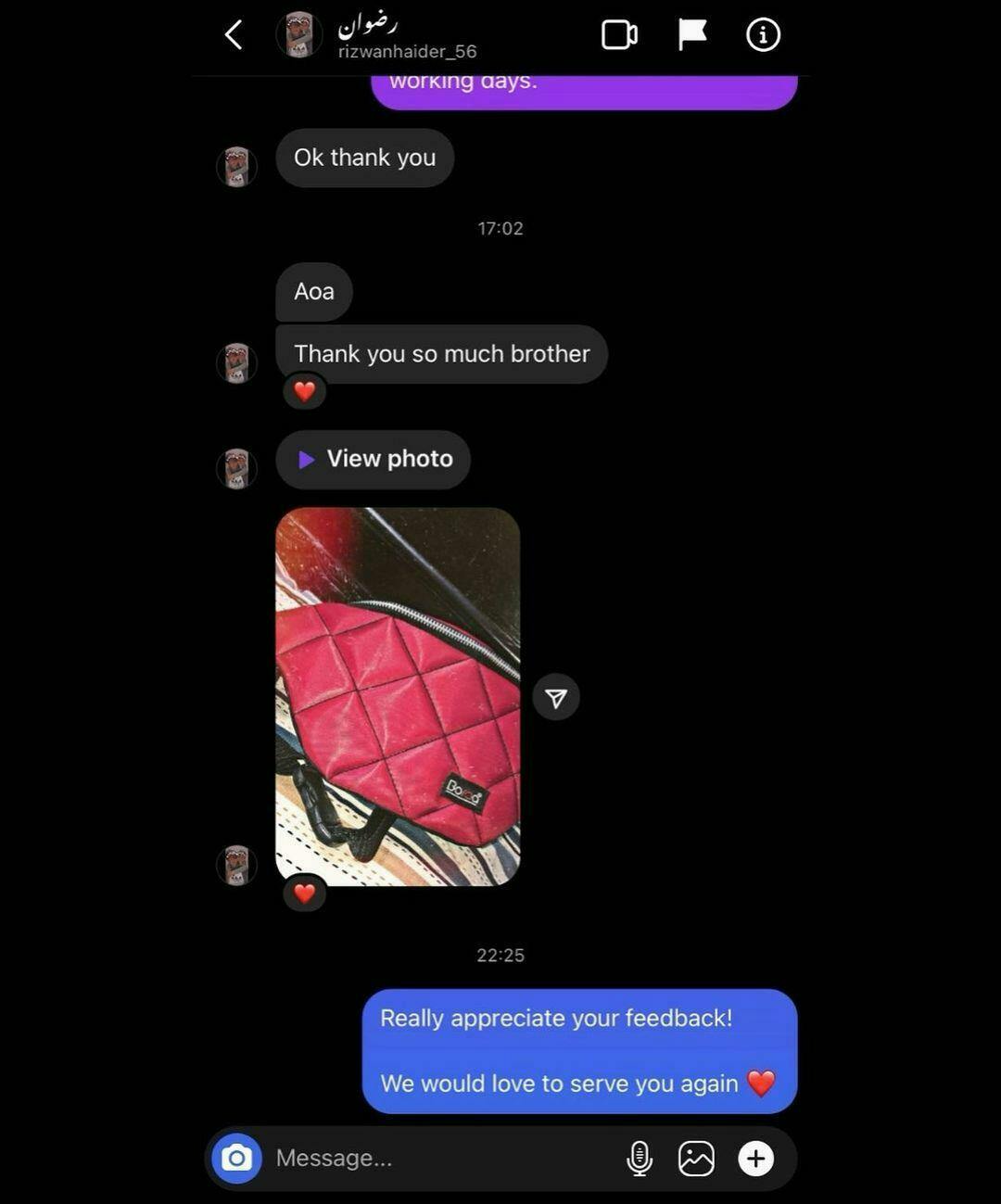Open the plus menu for more options

[755, 1158]
